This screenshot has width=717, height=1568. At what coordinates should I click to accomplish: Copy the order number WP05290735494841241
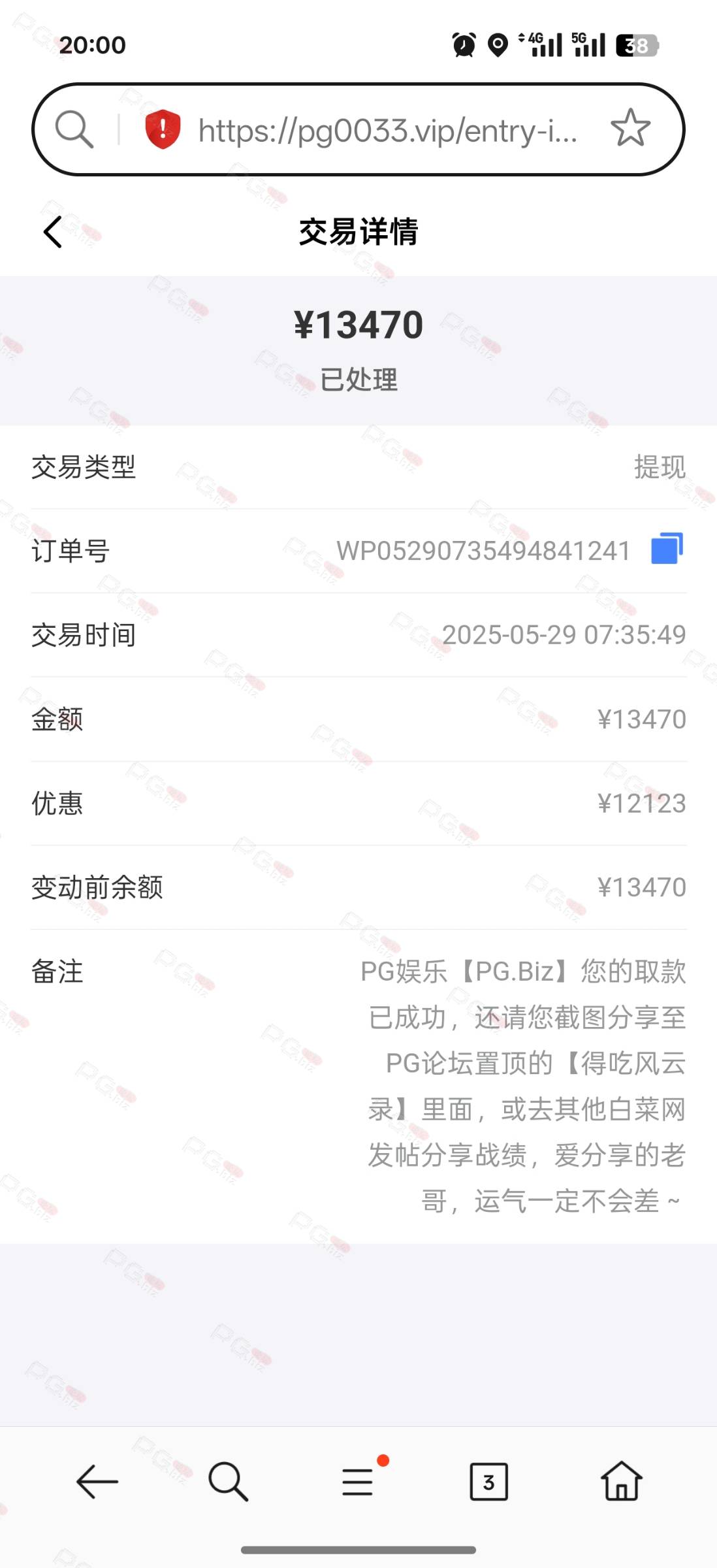[667, 548]
